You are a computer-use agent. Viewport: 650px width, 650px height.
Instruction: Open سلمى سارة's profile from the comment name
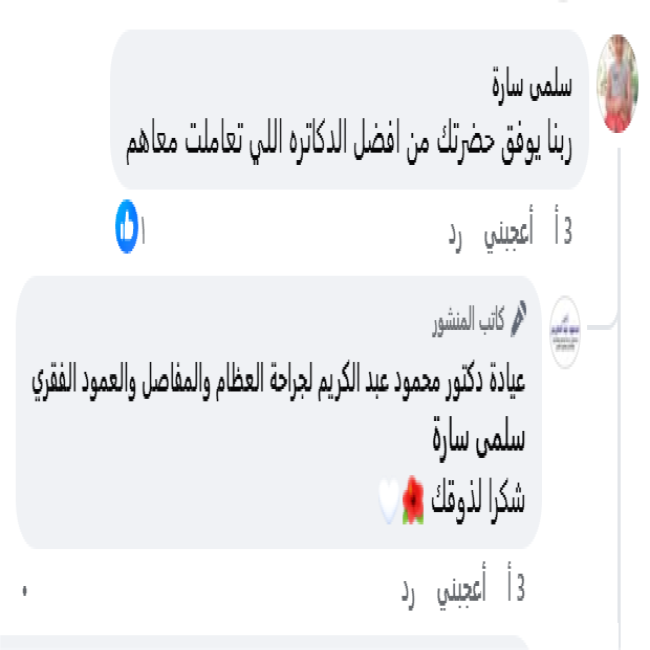point(531,85)
